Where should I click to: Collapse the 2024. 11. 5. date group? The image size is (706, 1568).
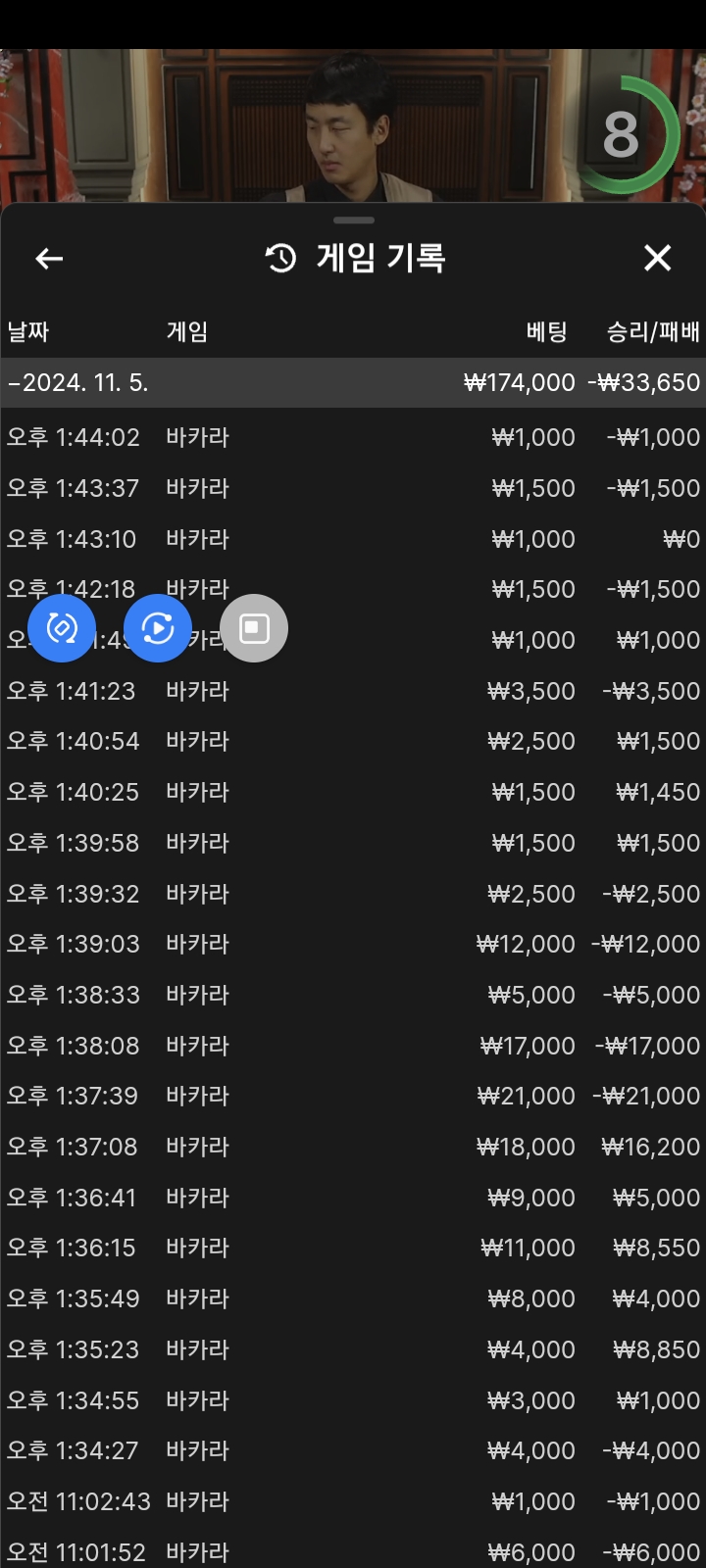point(78,382)
